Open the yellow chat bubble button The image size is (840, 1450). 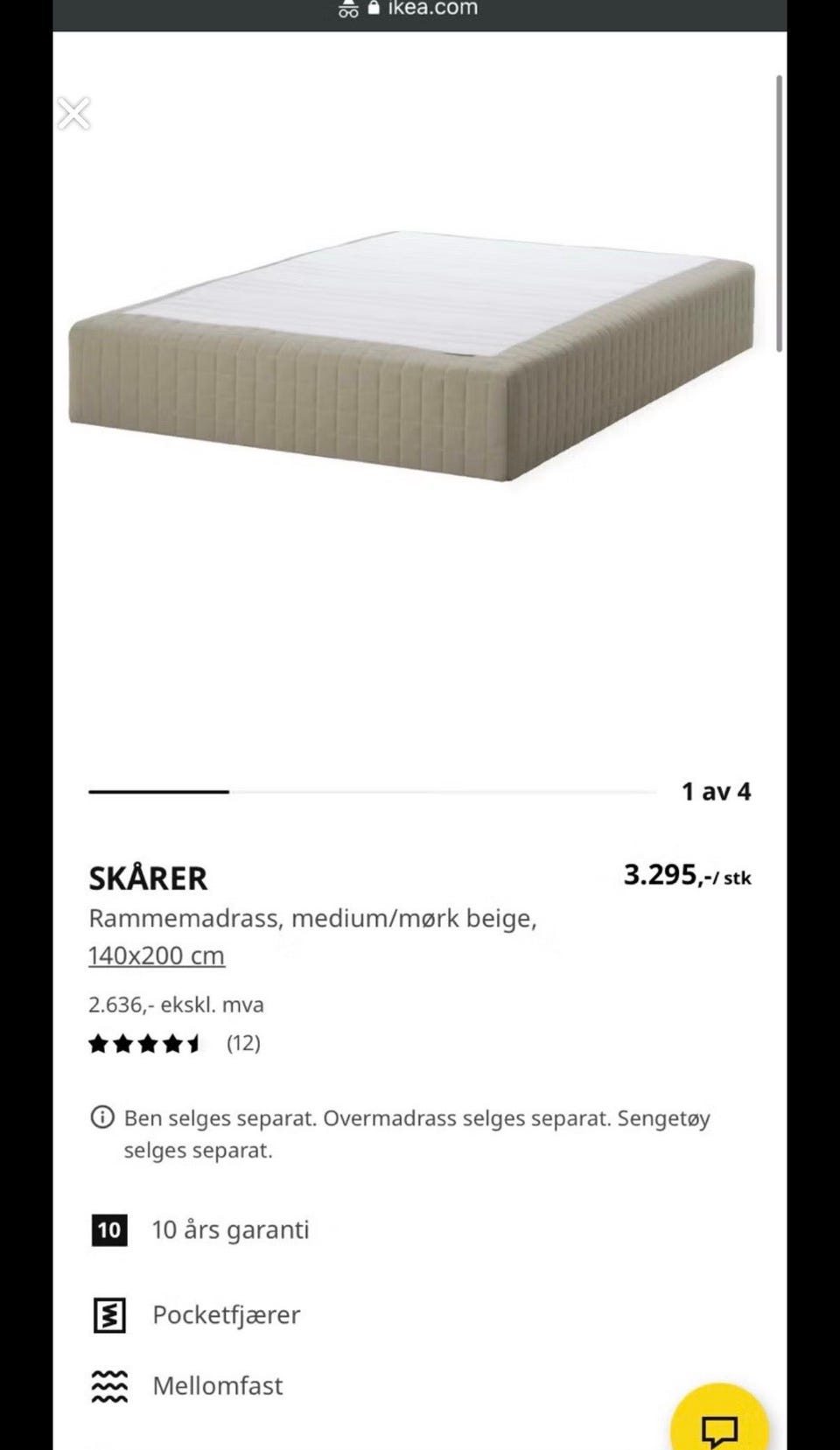[719, 1419]
